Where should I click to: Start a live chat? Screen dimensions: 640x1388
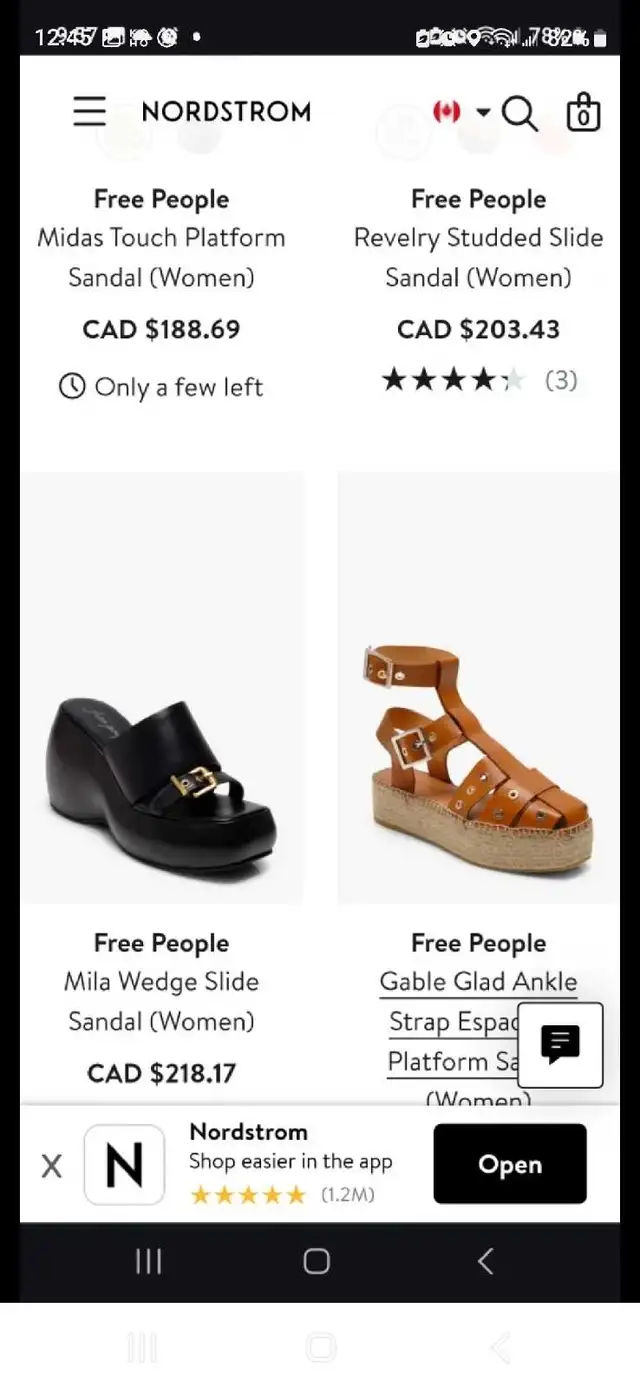[x=560, y=1045]
